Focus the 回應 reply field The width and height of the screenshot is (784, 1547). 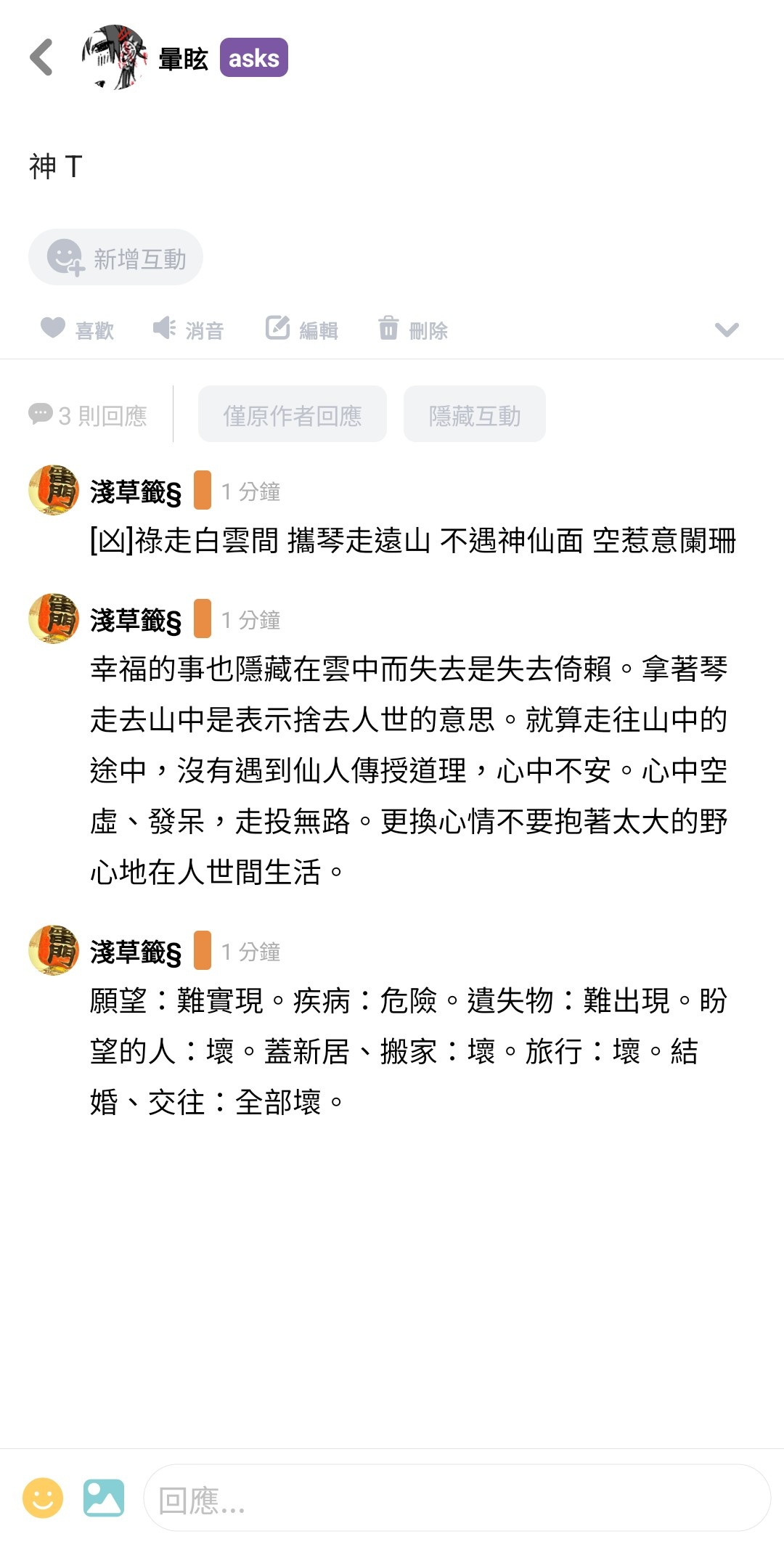pos(456,1498)
